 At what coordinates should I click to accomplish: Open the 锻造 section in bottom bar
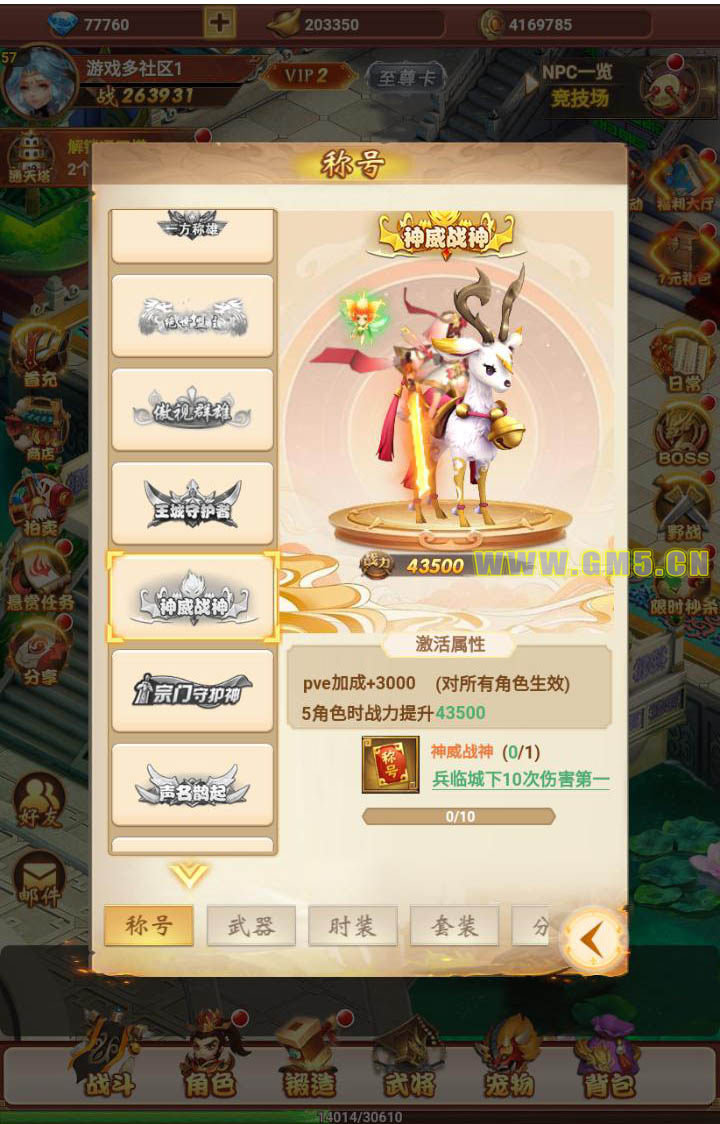[310, 1068]
